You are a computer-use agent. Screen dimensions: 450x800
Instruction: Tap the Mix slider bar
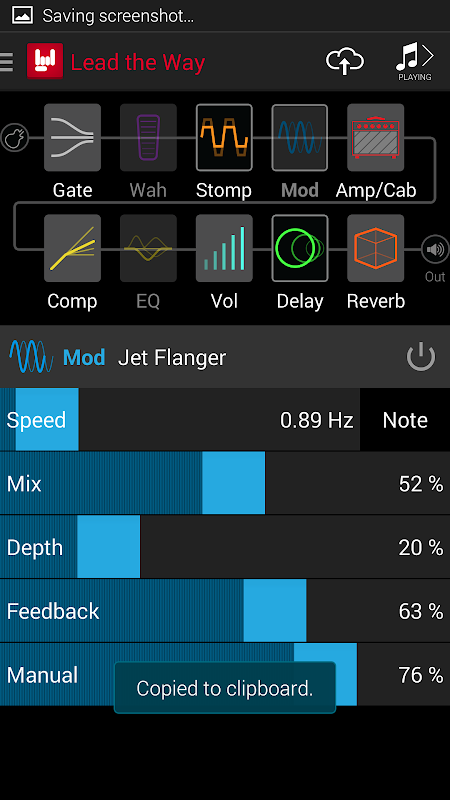tap(225, 483)
